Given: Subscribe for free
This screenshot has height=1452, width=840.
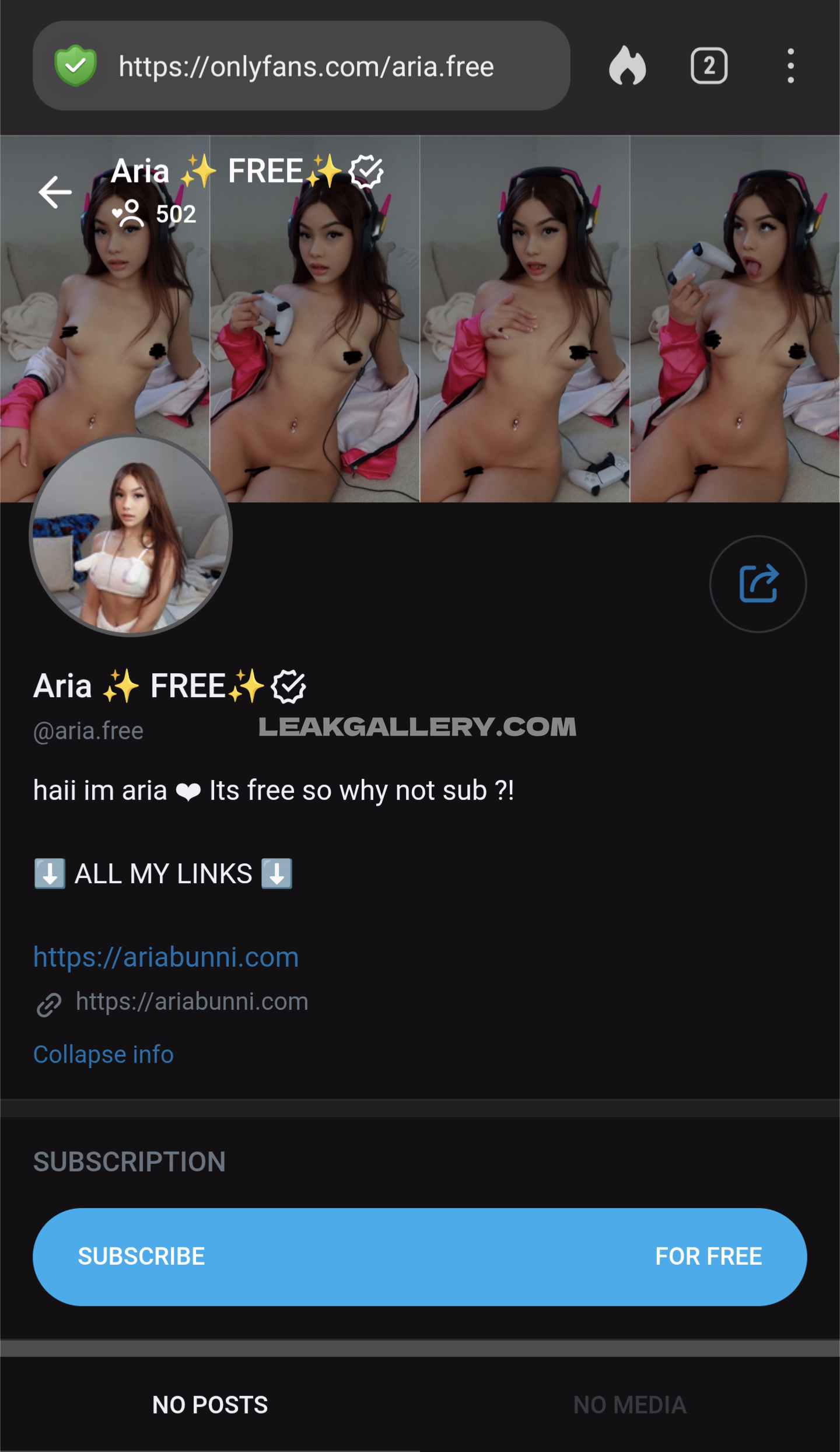Looking at the screenshot, I should [419, 1256].
